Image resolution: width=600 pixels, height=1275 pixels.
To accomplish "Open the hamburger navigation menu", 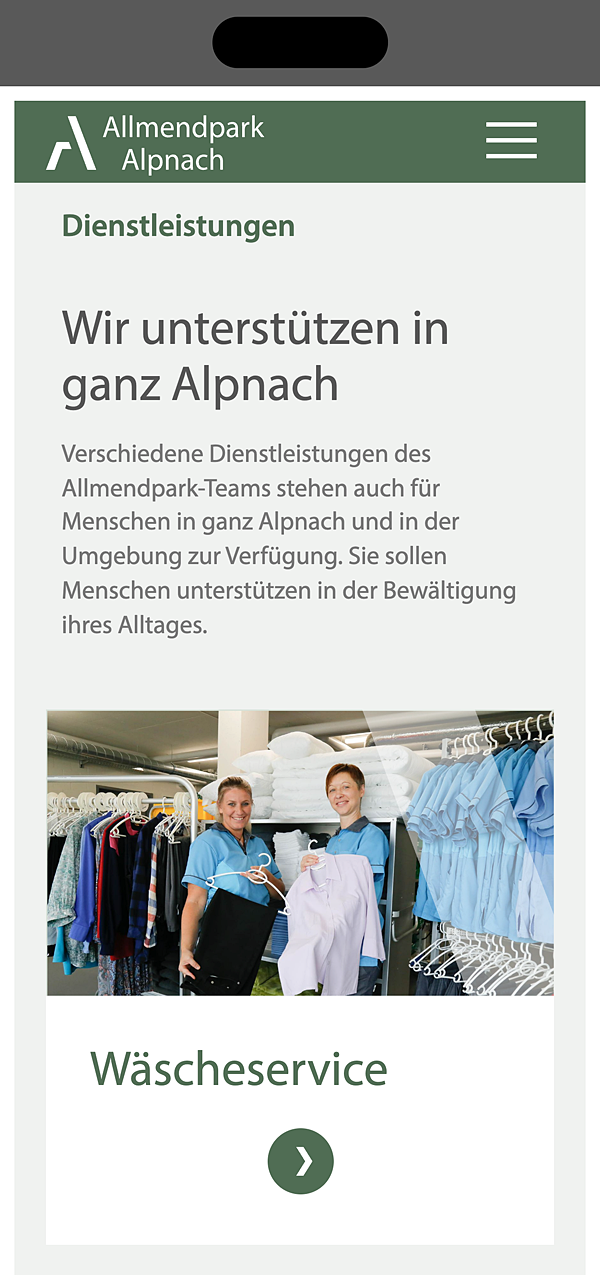I will [x=511, y=141].
